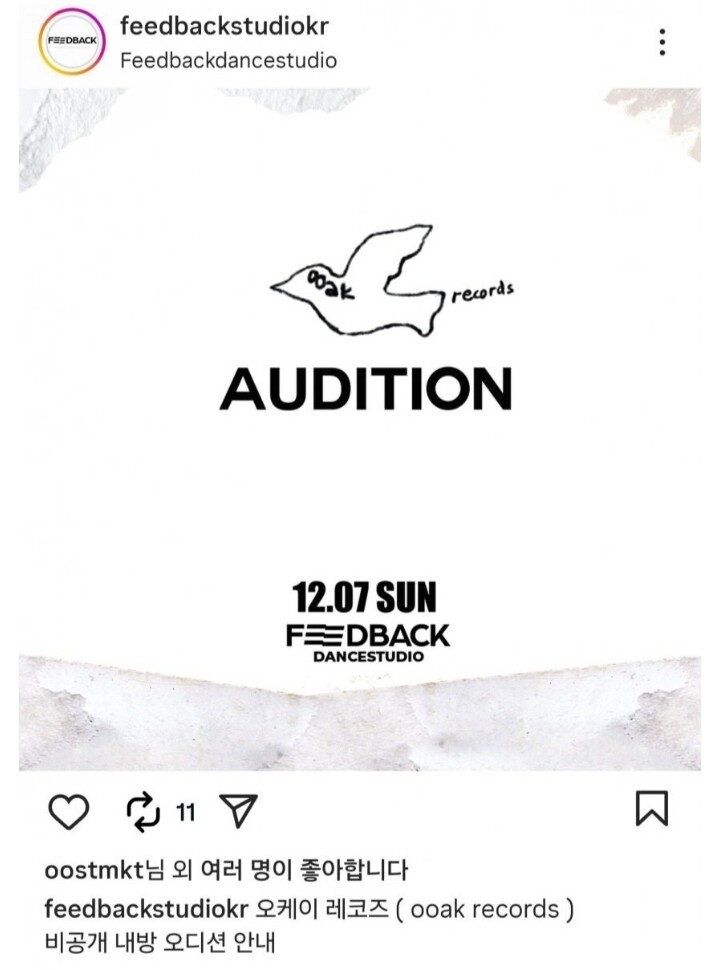Open the AUDITION post image
This screenshot has height=970, width=720.
360,430
